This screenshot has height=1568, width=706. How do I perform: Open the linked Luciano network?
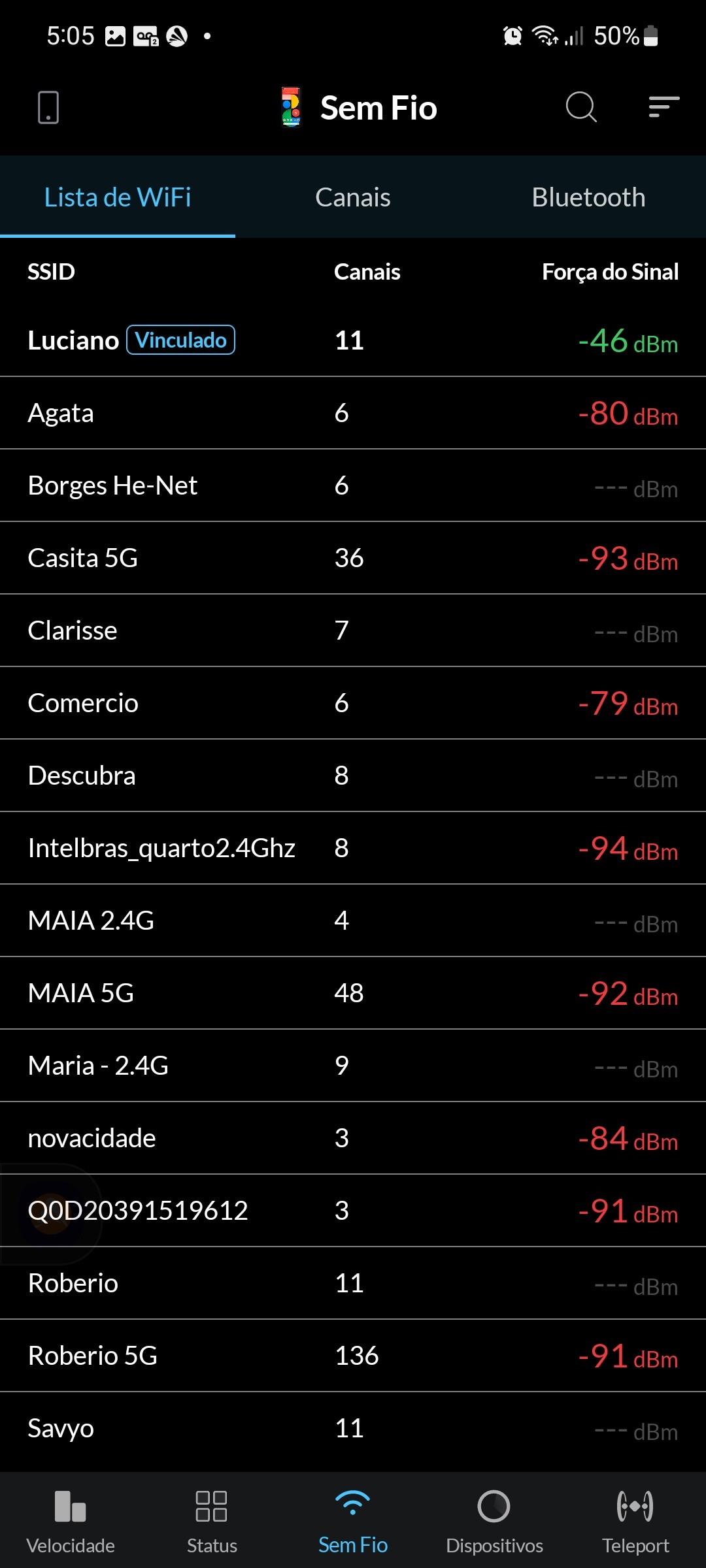pyautogui.click(x=353, y=340)
